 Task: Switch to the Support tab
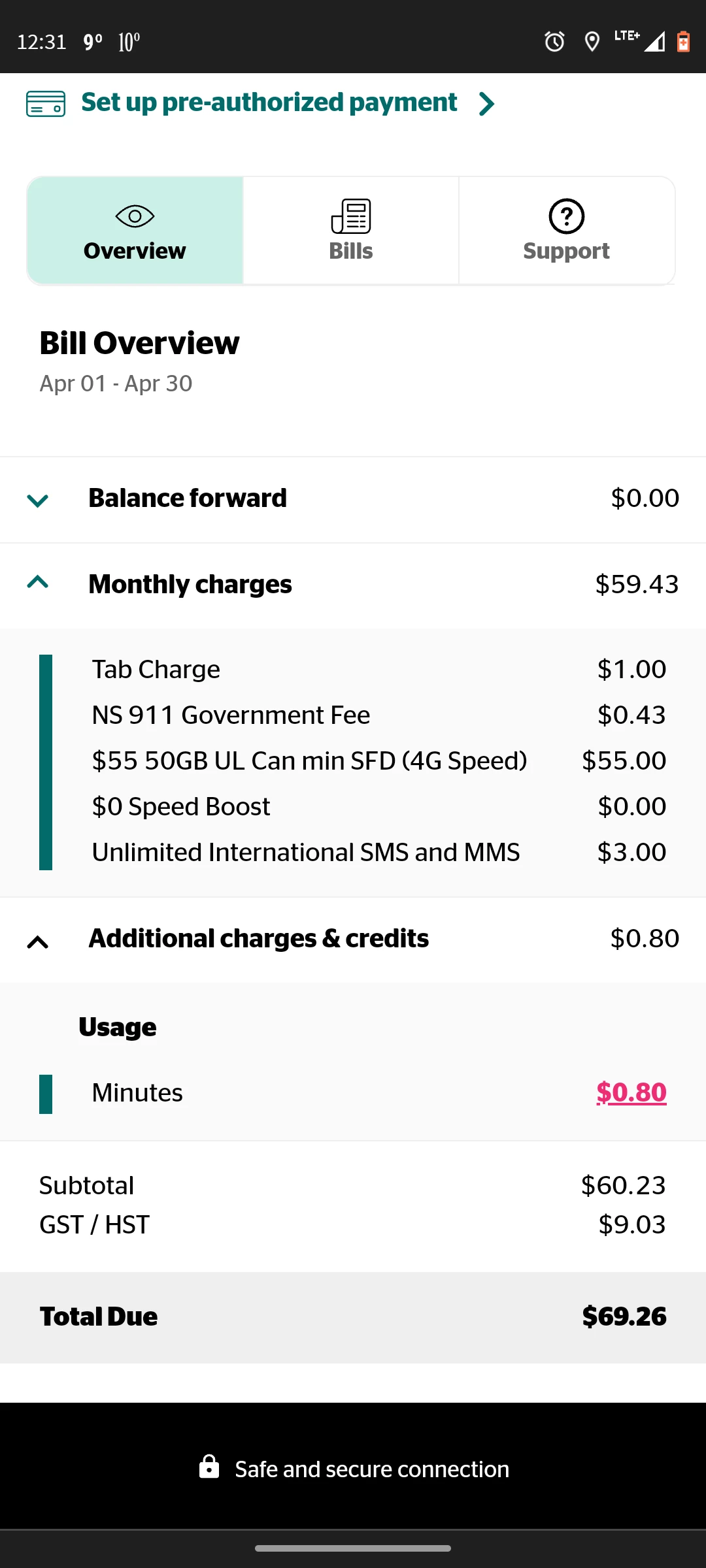[566, 231]
